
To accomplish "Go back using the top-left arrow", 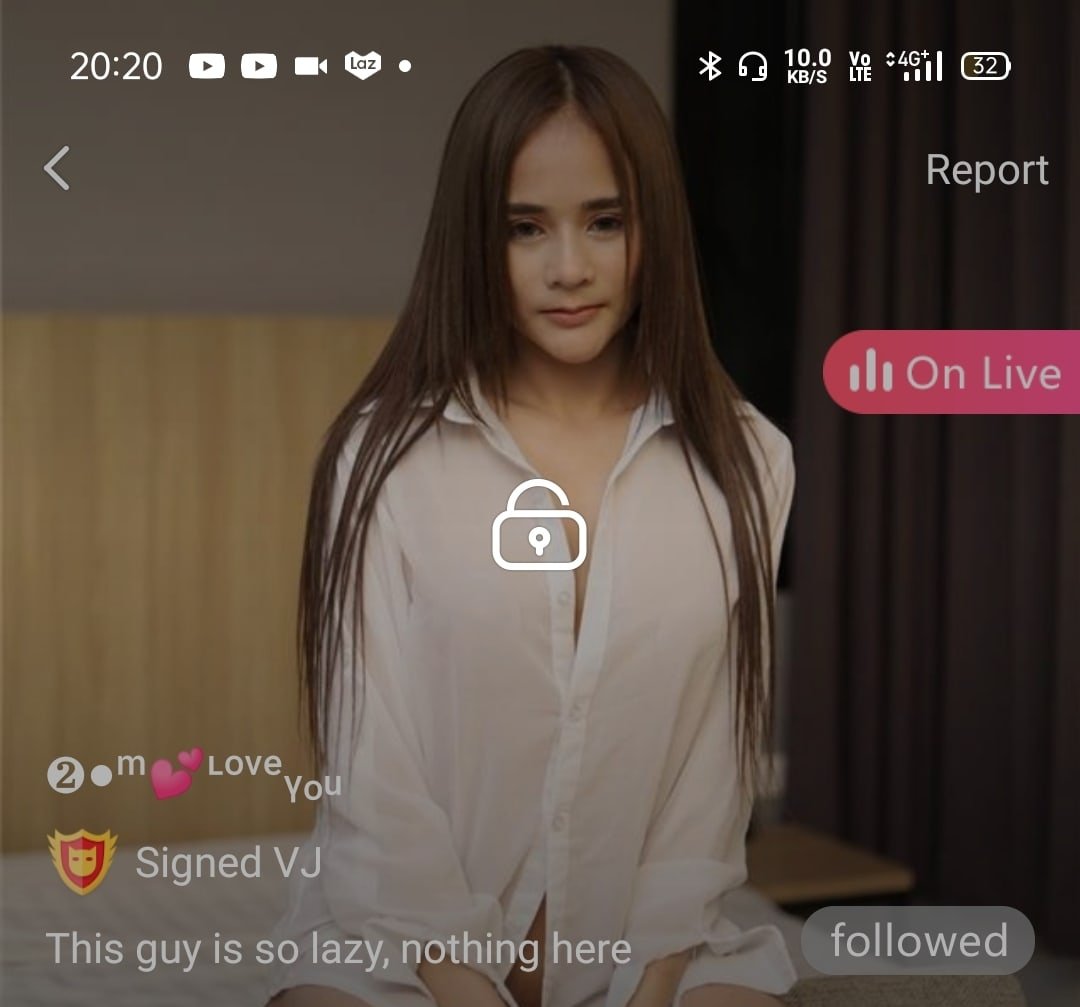I will click(x=57, y=168).
